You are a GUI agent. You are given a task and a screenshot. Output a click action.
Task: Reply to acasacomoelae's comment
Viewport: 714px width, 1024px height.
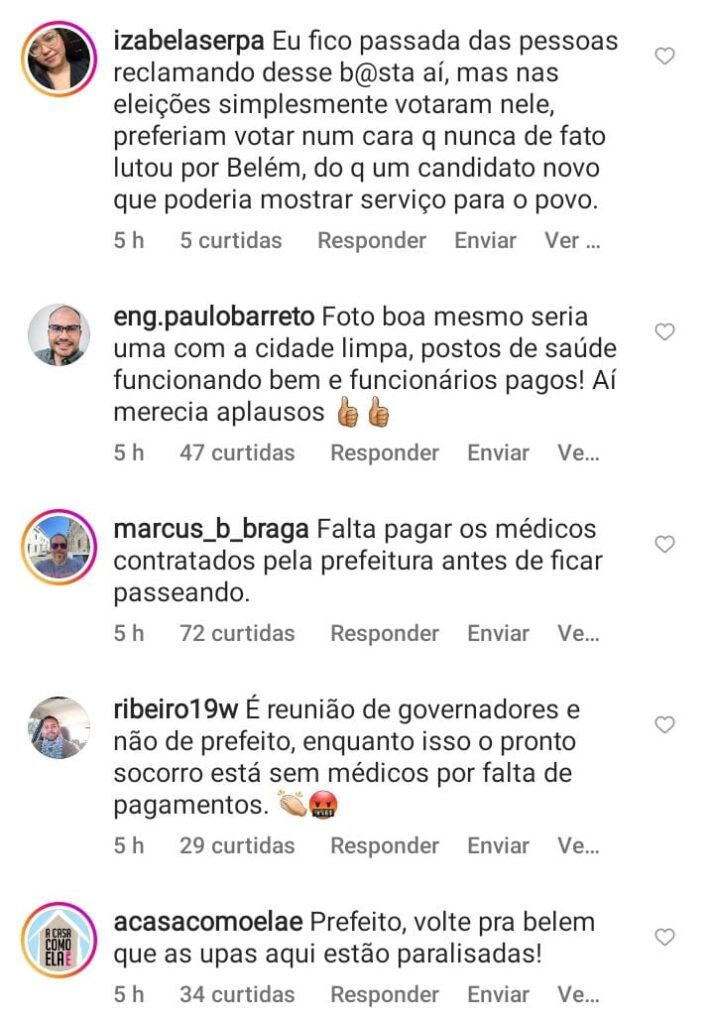(x=384, y=995)
